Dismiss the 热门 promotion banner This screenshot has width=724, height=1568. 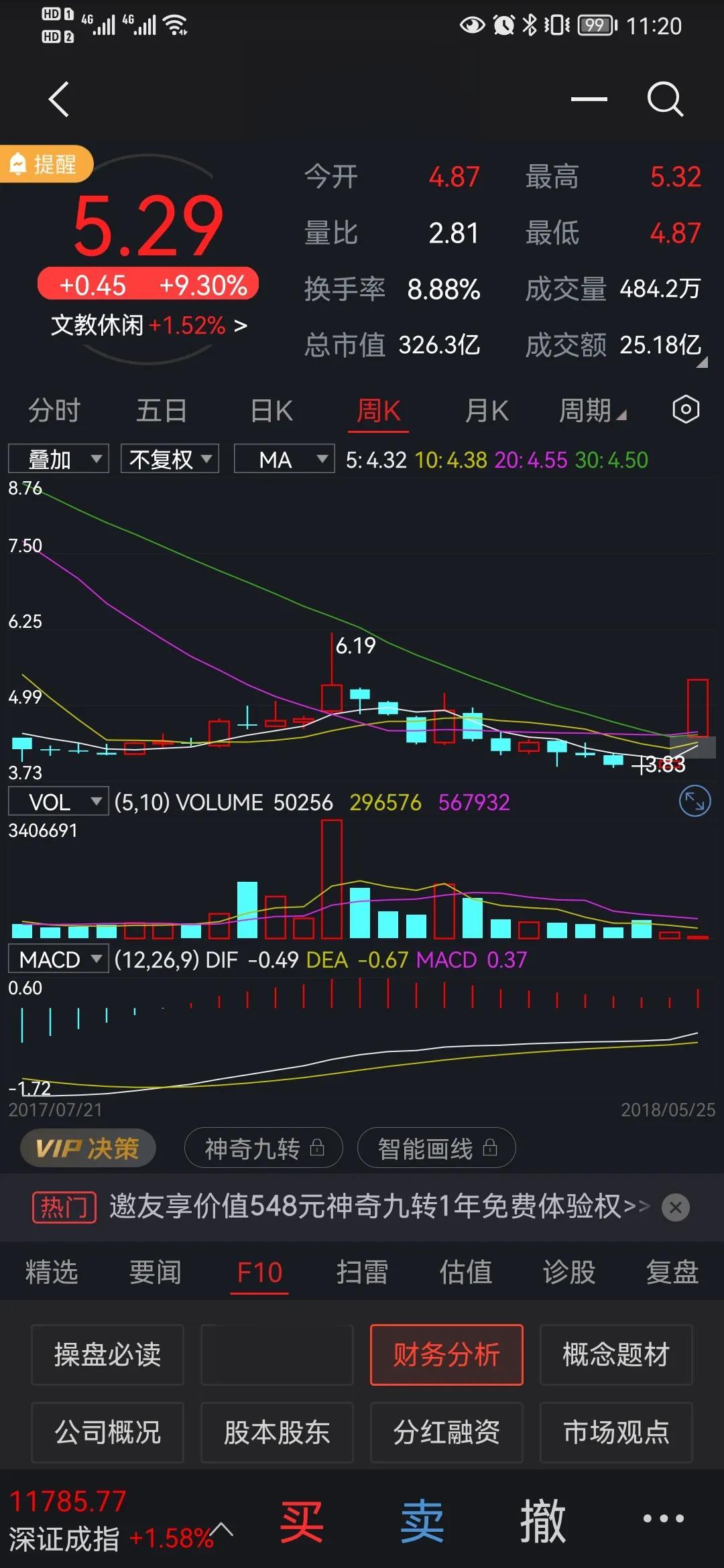(x=675, y=1207)
